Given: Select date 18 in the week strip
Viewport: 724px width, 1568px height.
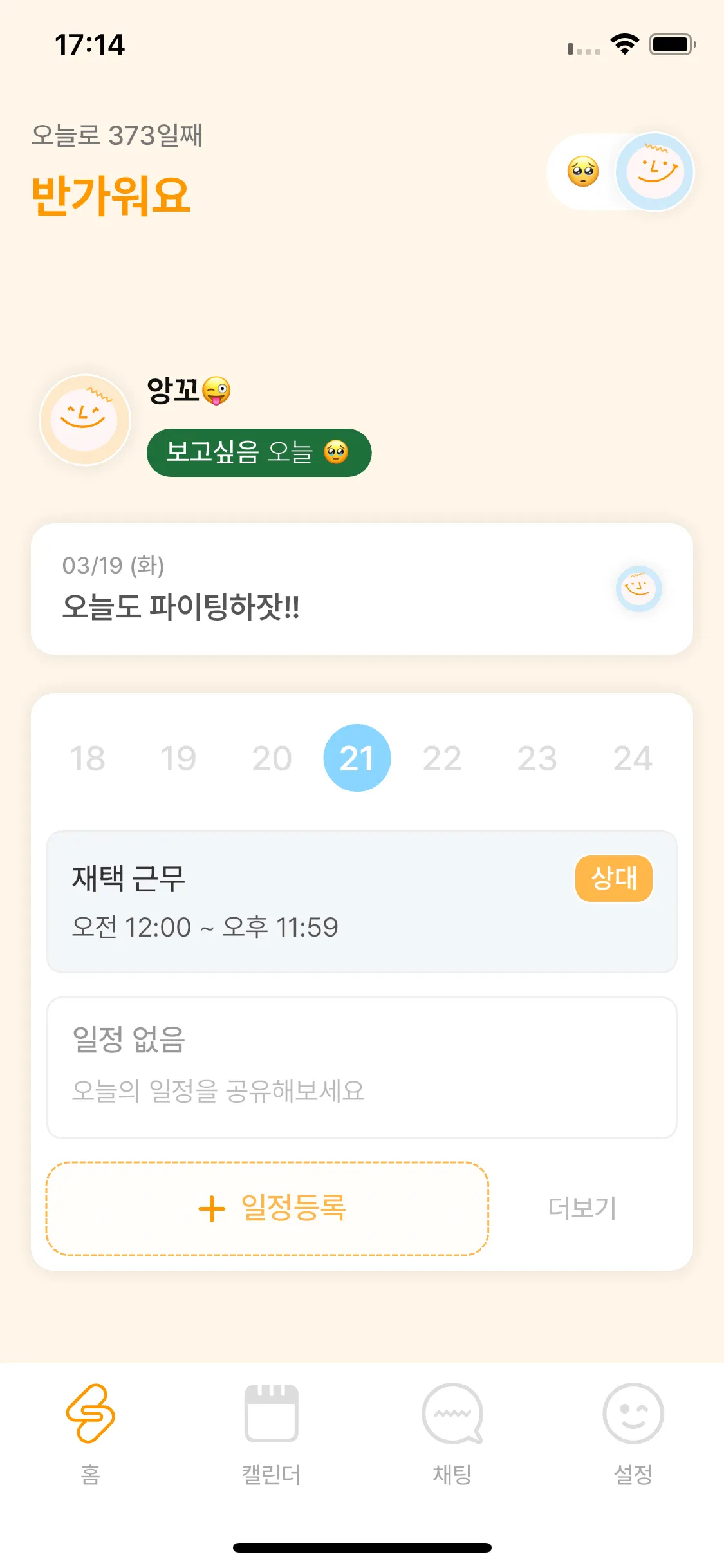Looking at the screenshot, I should [88, 758].
